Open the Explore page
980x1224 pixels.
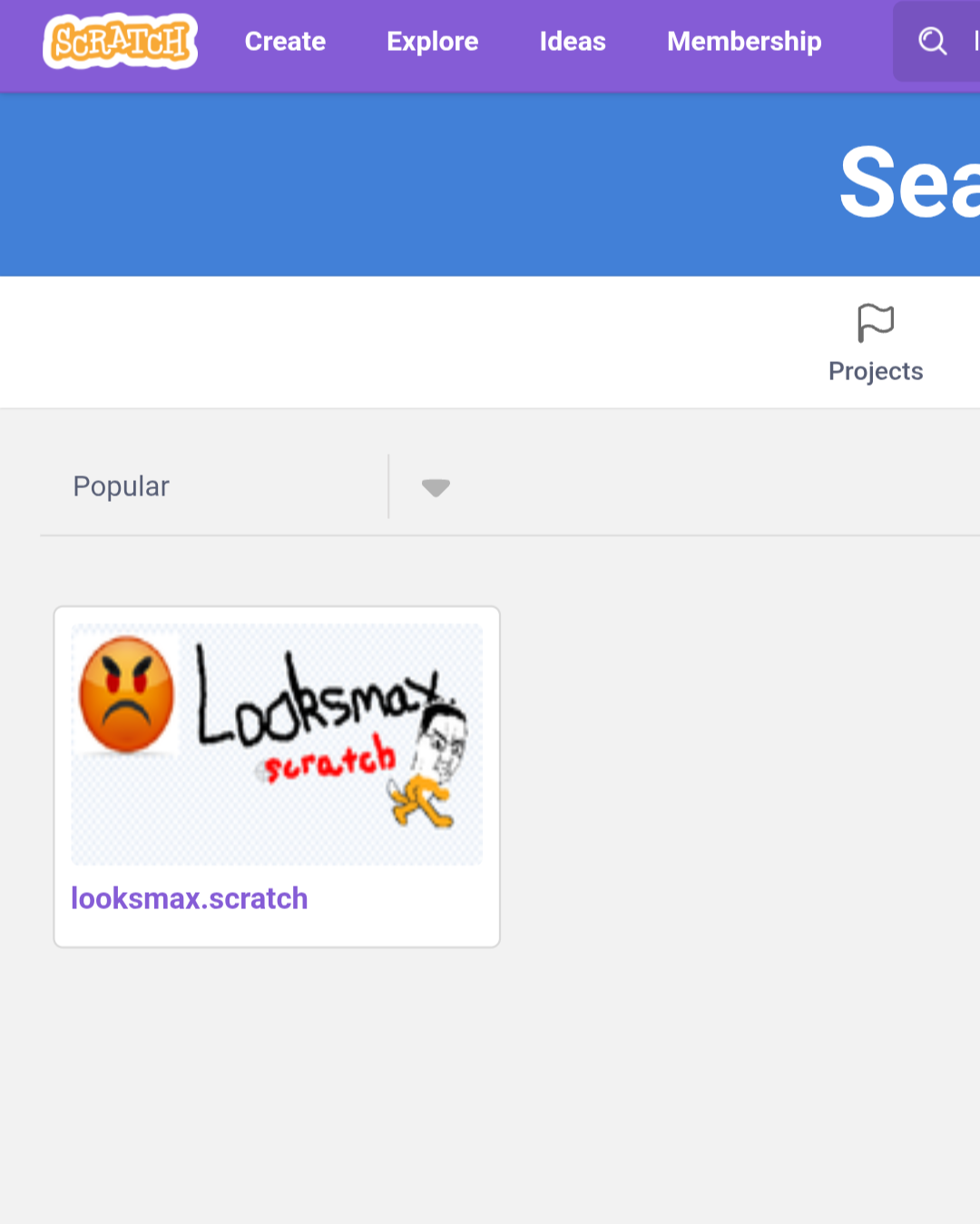click(x=432, y=42)
